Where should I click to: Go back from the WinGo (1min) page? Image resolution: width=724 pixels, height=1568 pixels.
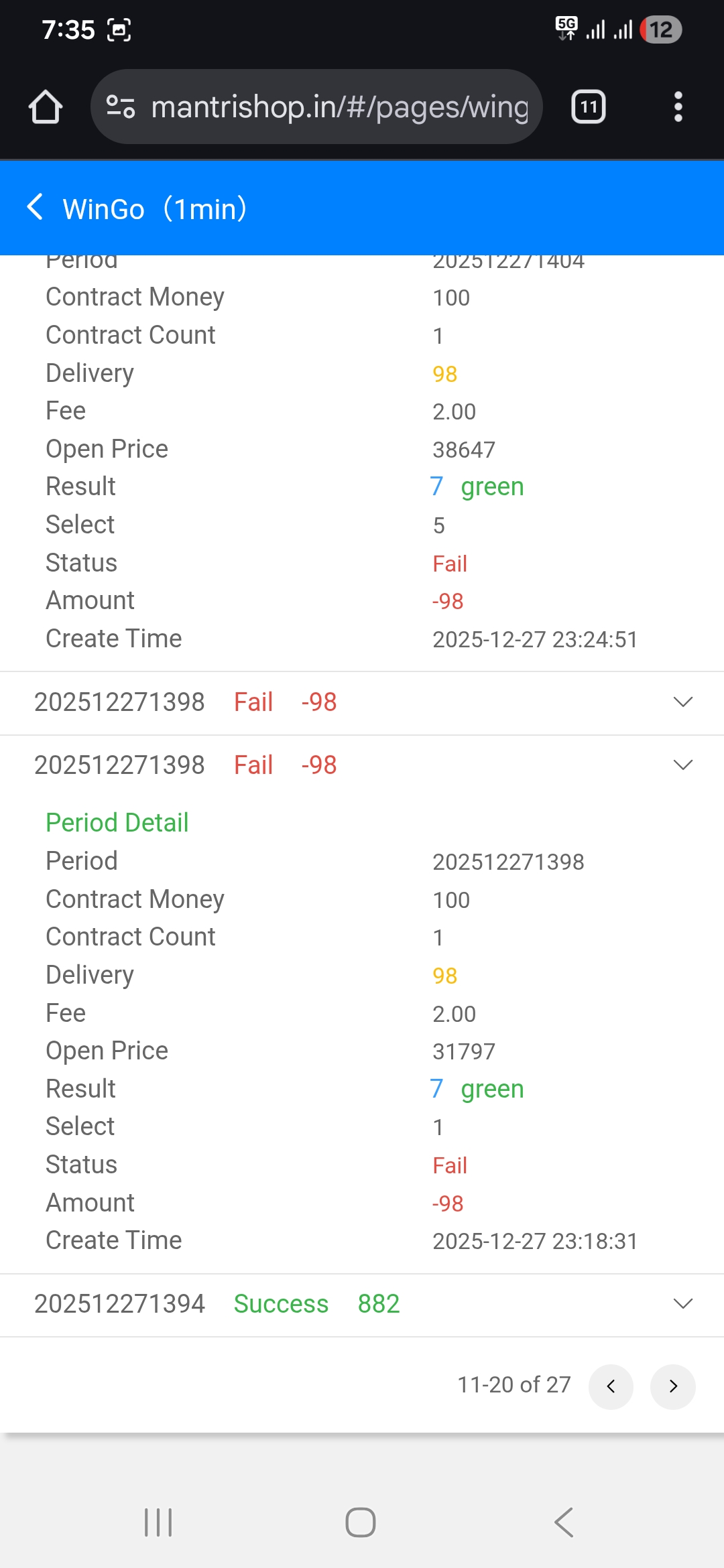click(36, 208)
